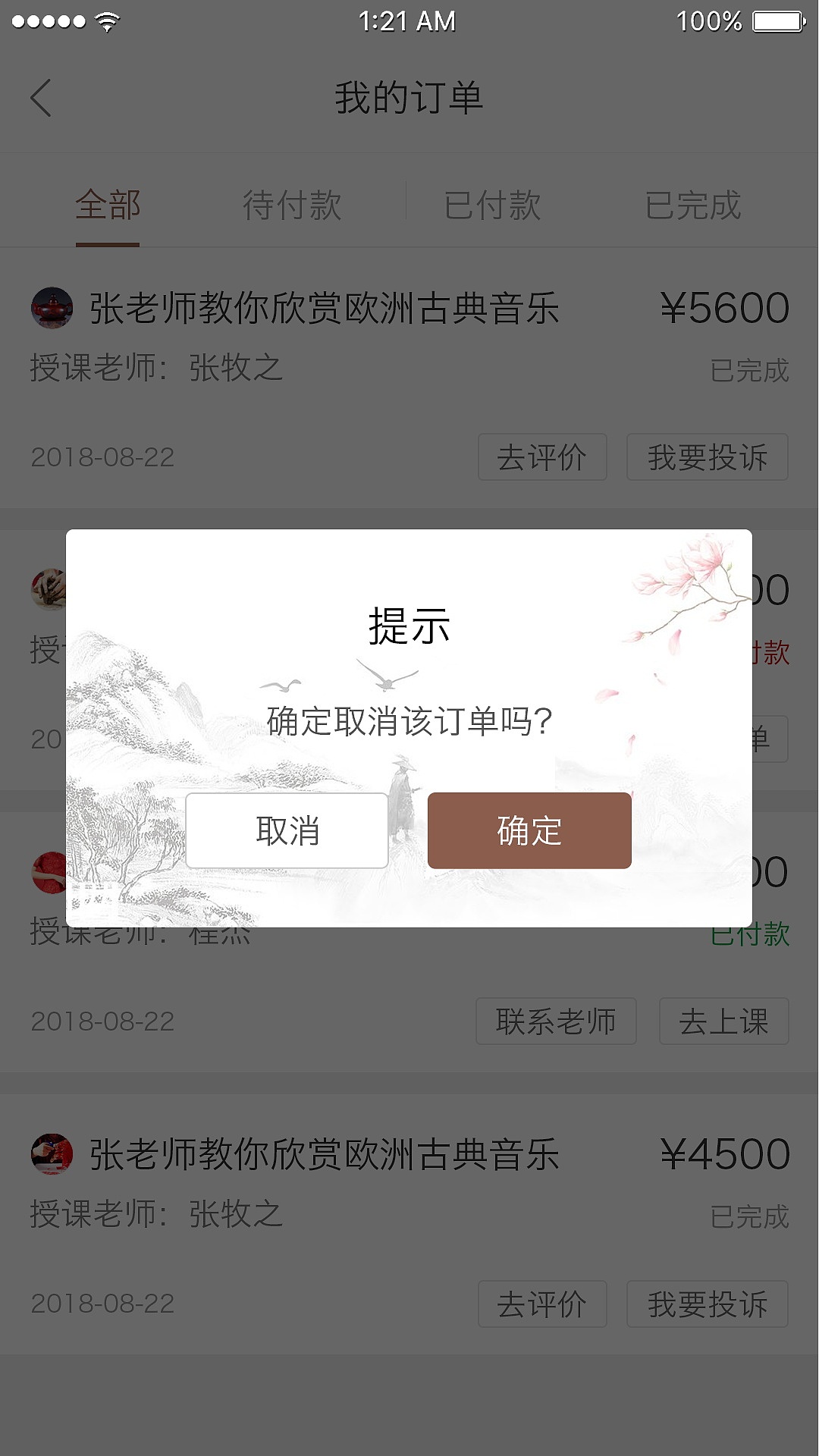Dismiss the dialog with the 取消 button

[287, 830]
